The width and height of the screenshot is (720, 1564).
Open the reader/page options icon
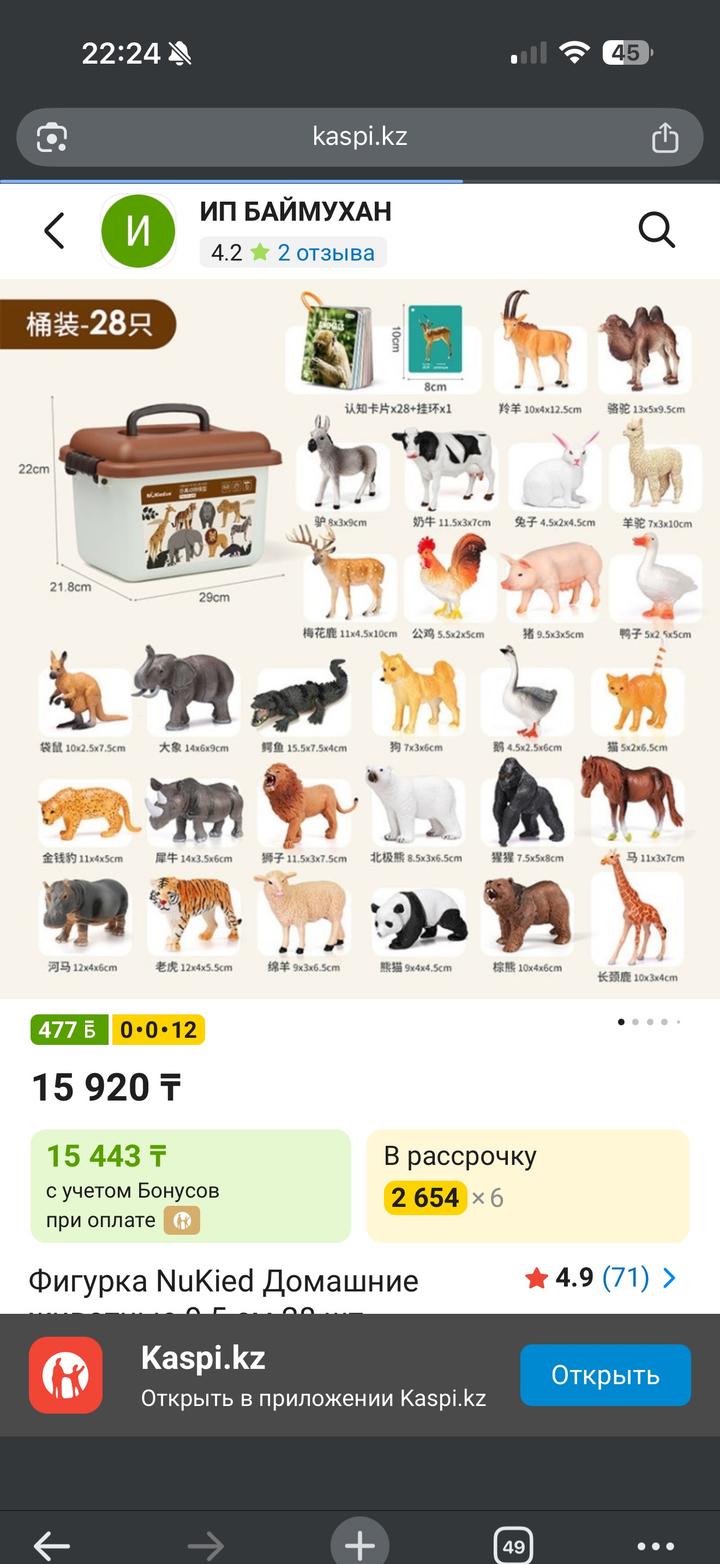click(52, 137)
